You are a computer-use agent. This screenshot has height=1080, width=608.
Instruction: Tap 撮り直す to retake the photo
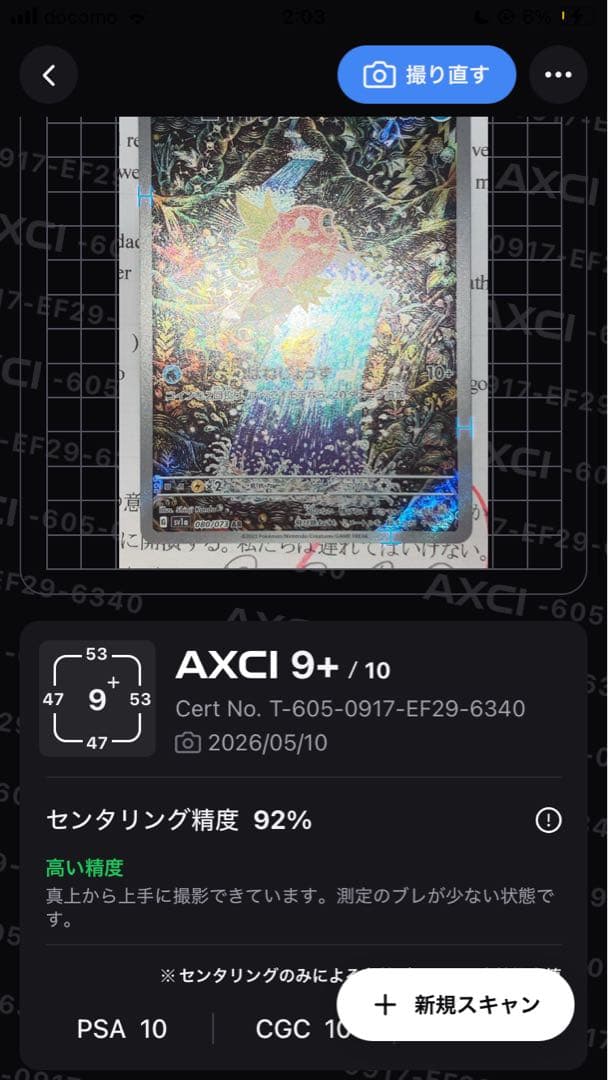[x=426, y=75]
